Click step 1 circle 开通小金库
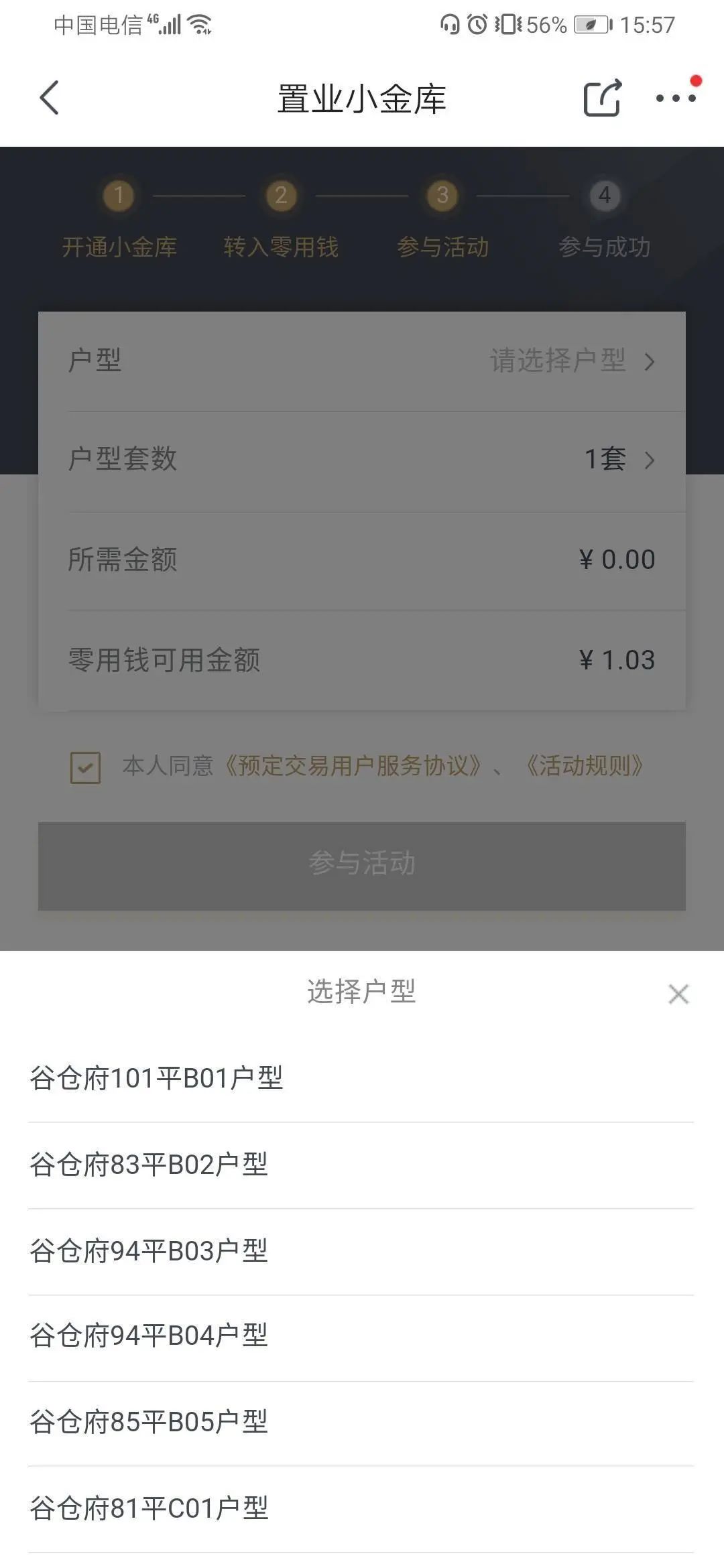724x1568 pixels. click(x=118, y=196)
